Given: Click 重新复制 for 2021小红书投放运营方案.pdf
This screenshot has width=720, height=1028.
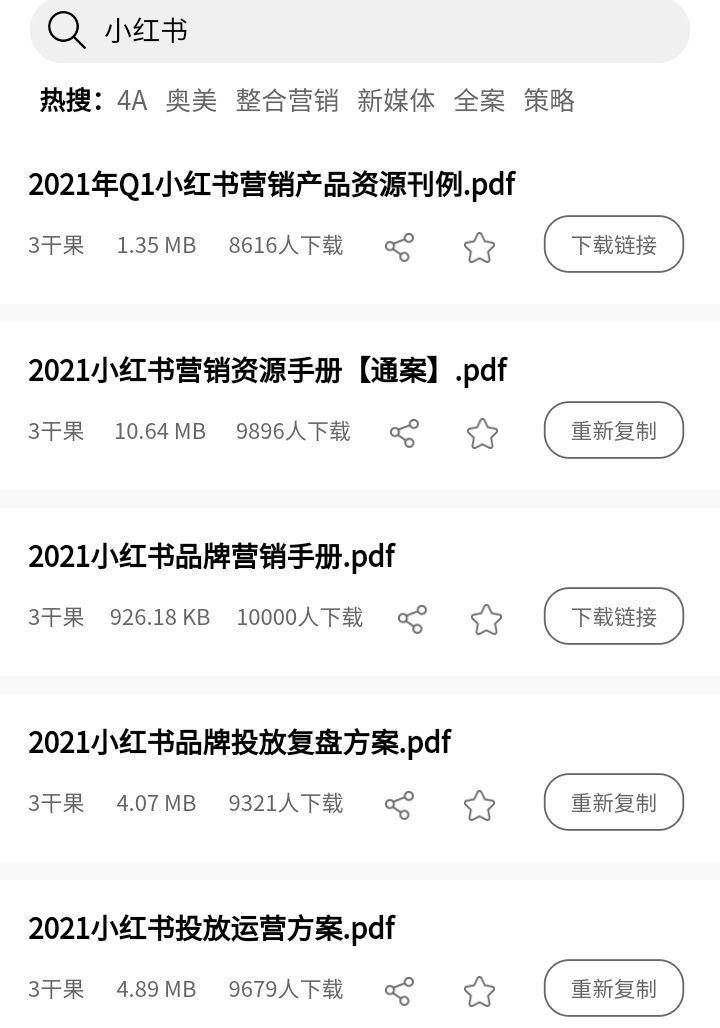Looking at the screenshot, I should coord(613,989).
